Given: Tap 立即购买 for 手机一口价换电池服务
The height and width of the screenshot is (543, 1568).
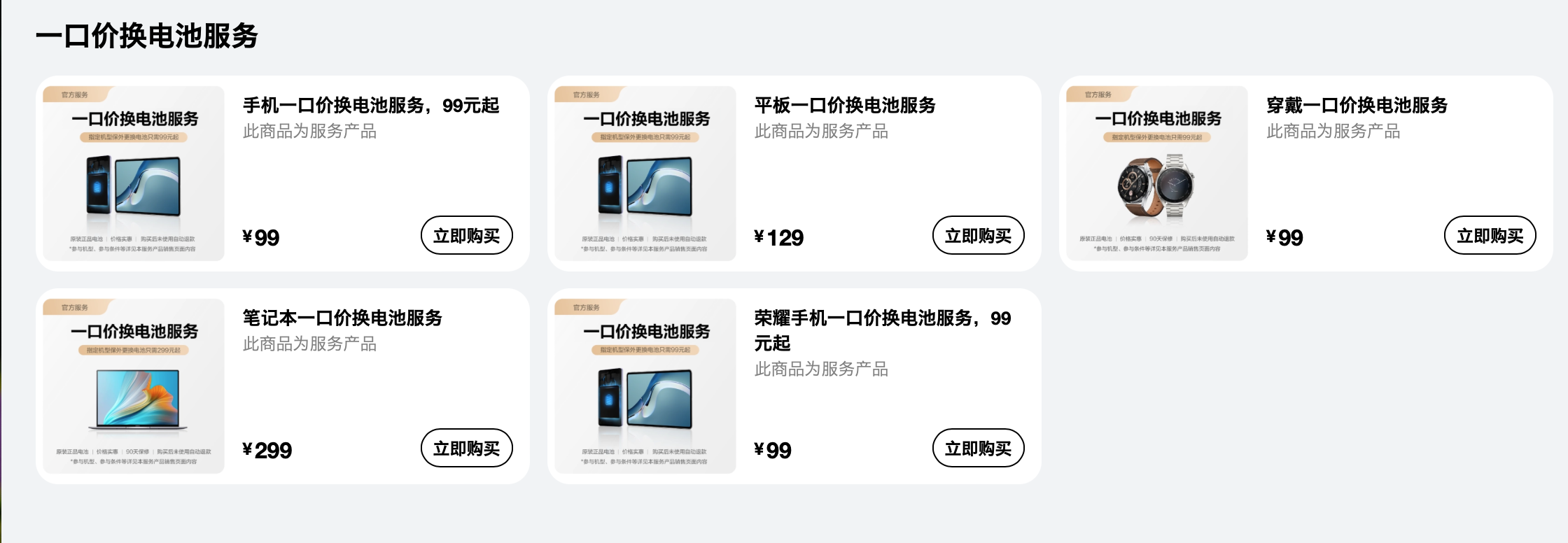Looking at the screenshot, I should click(466, 236).
